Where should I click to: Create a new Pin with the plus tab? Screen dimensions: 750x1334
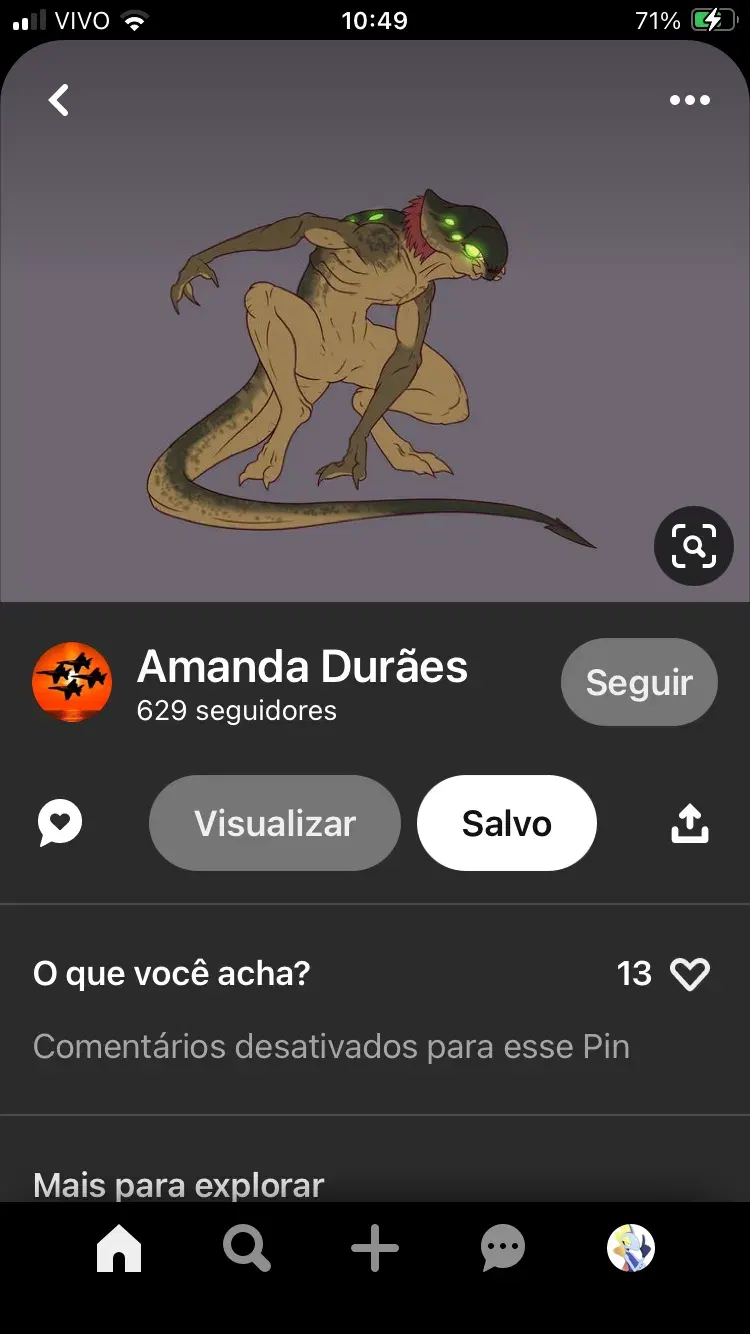(375, 1248)
